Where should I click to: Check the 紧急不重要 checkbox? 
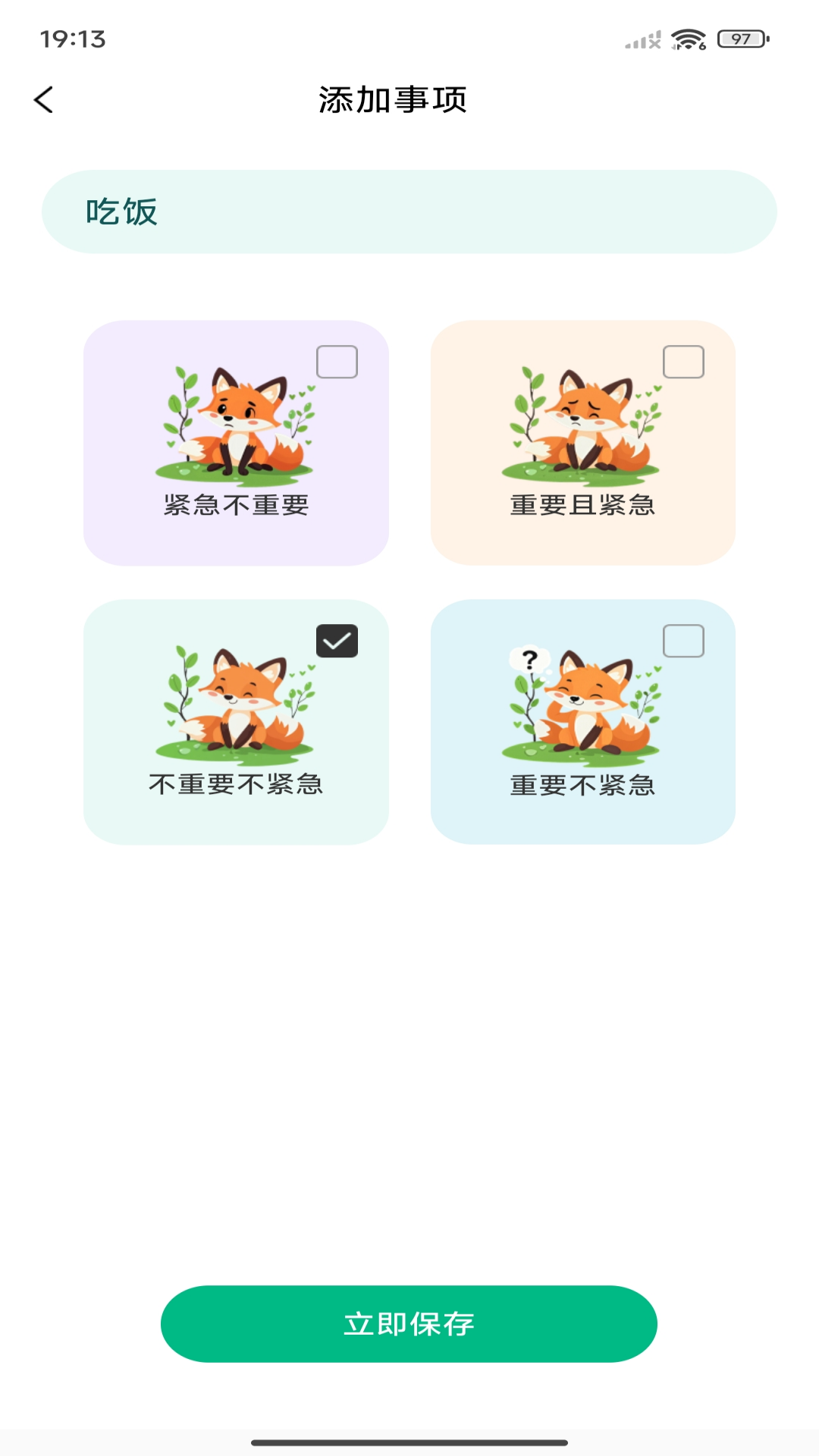pyautogui.click(x=337, y=362)
